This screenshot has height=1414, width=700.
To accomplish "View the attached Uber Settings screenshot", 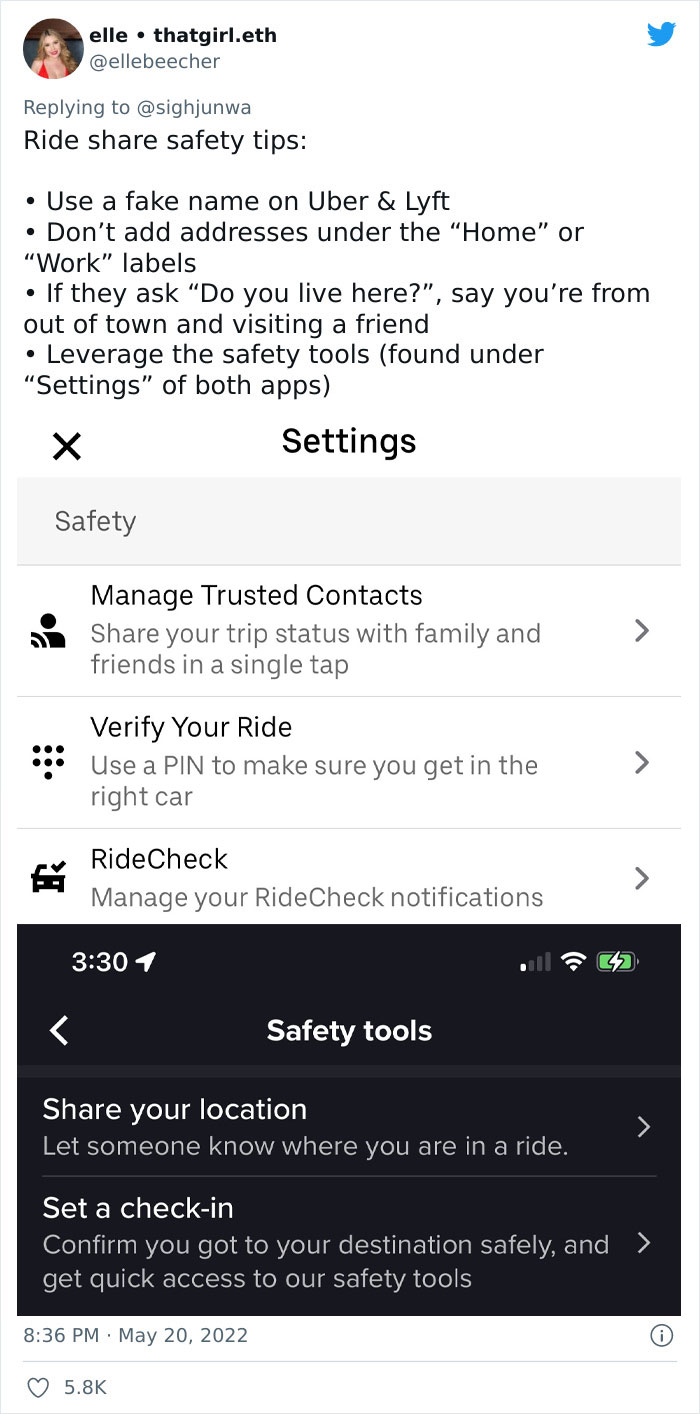I will click(349, 670).
